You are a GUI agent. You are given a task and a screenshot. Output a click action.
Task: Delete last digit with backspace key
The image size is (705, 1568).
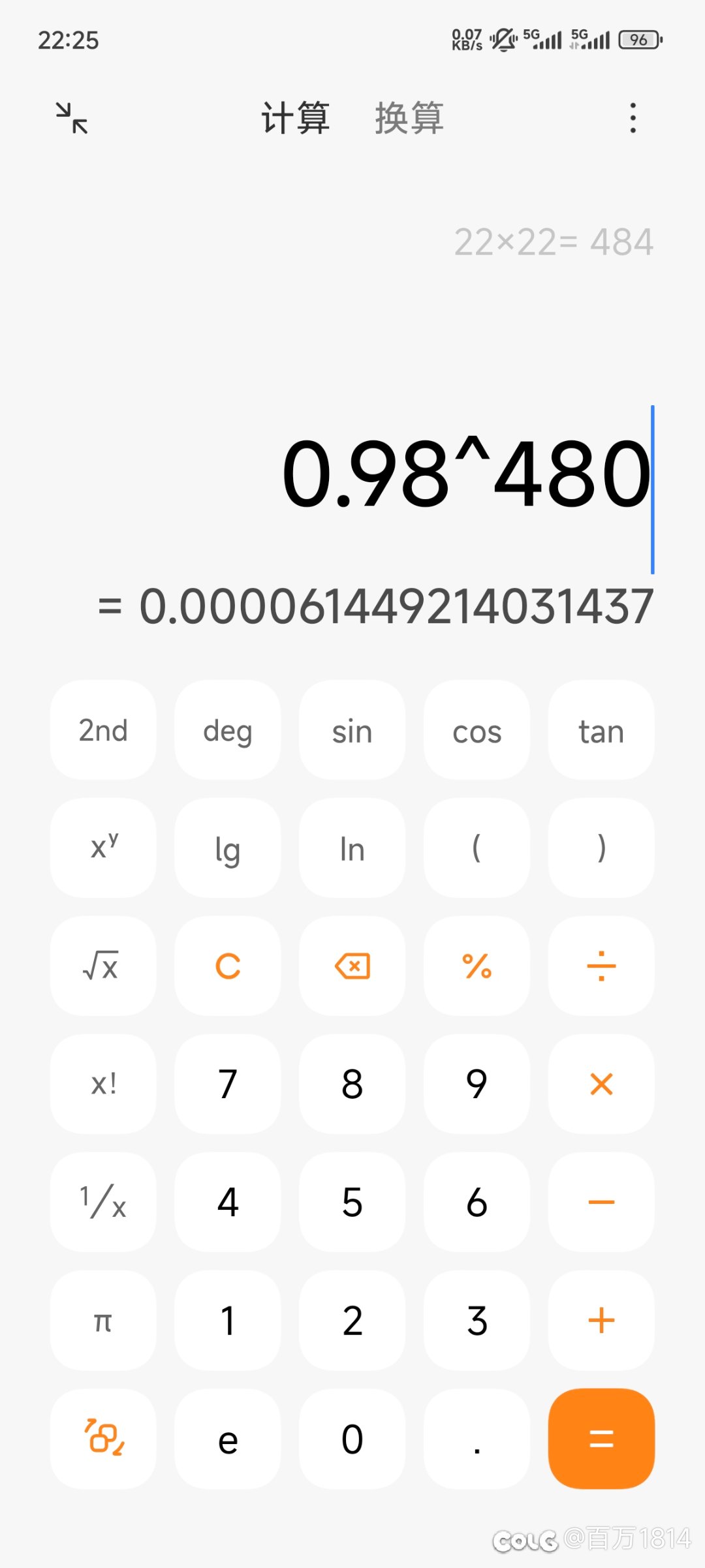click(352, 966)
